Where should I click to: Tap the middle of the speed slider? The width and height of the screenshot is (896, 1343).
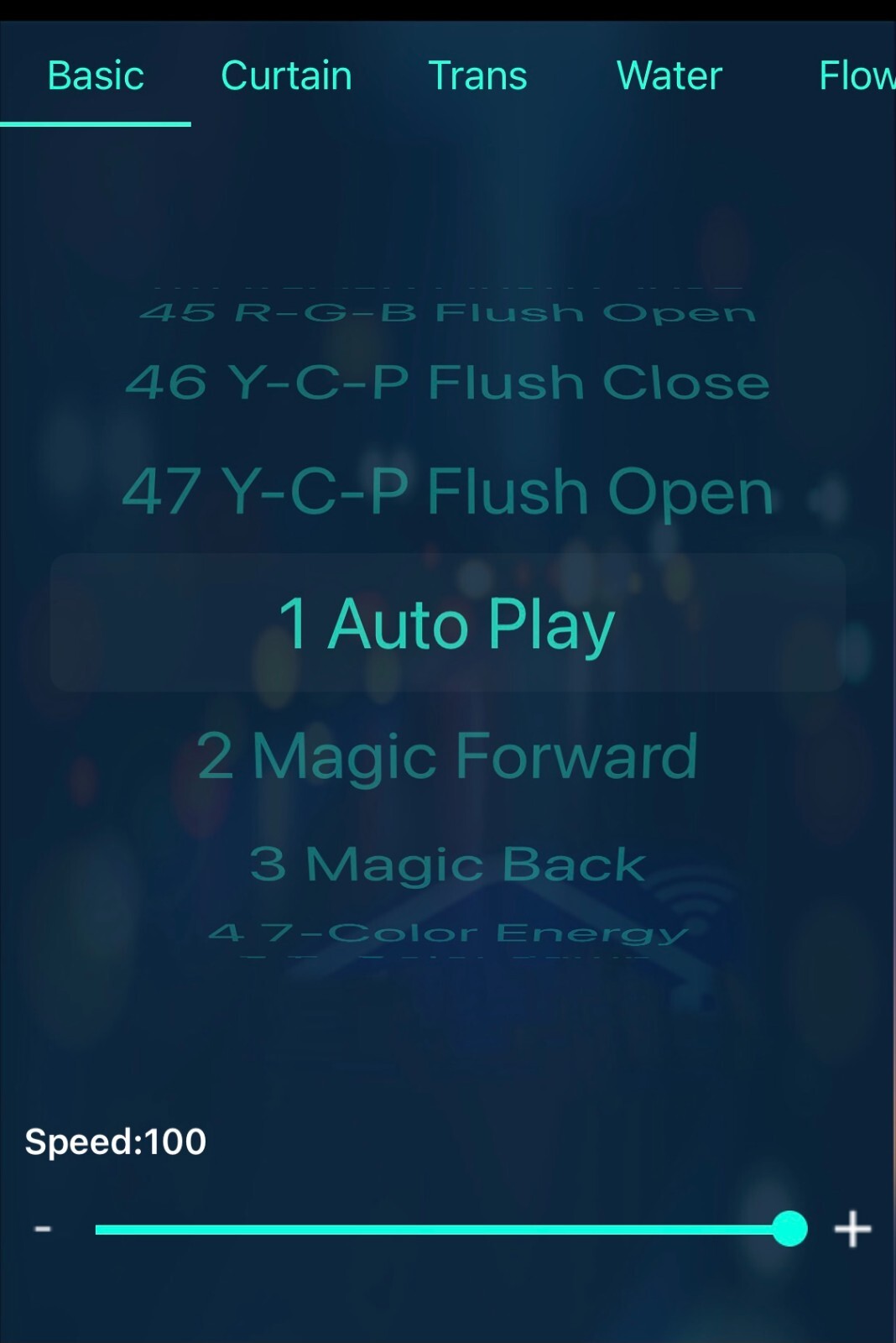pyautogui.click(x=443, y=1230)
